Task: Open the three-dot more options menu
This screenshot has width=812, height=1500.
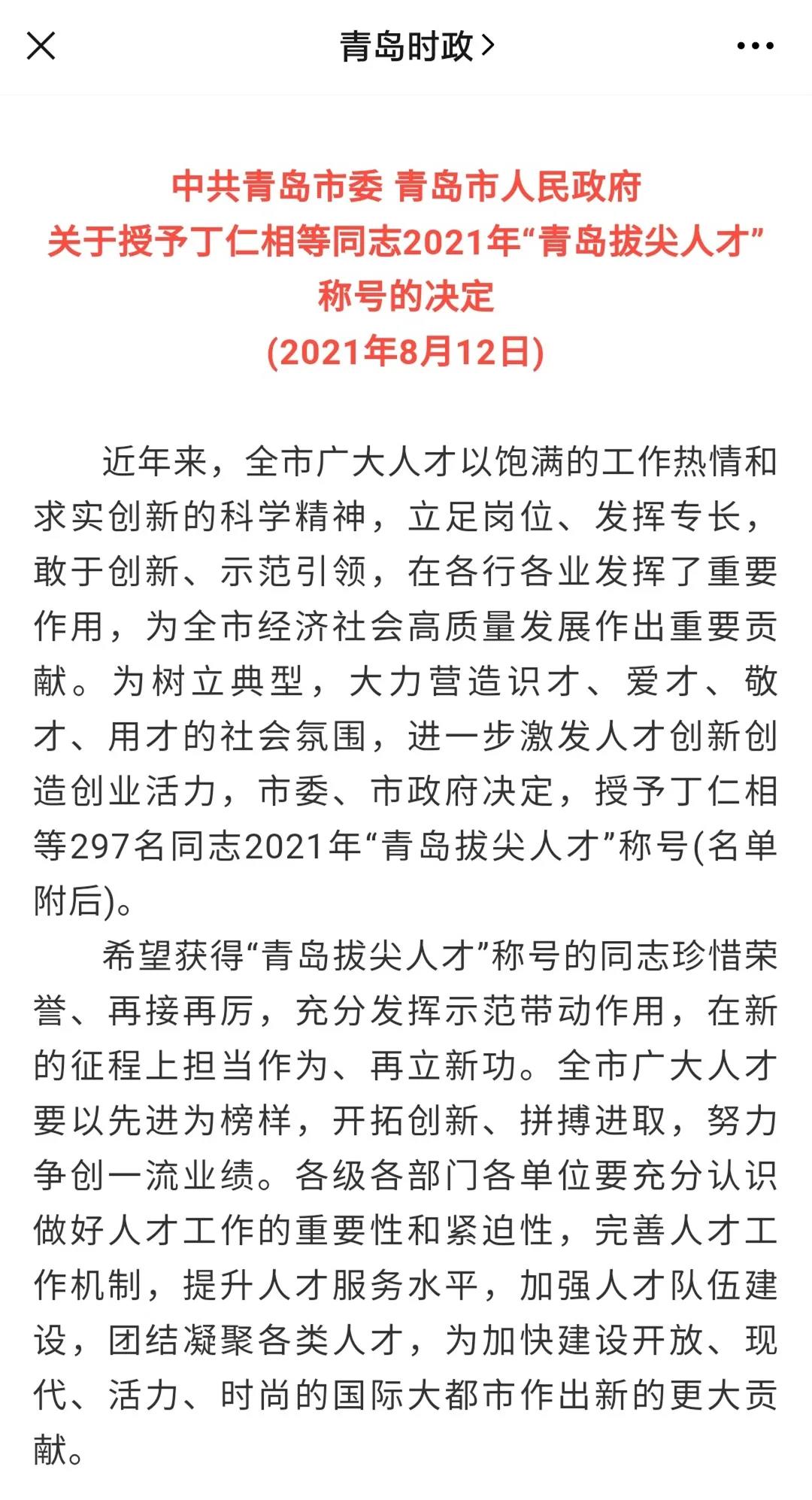Action: [x=755, y=46]
